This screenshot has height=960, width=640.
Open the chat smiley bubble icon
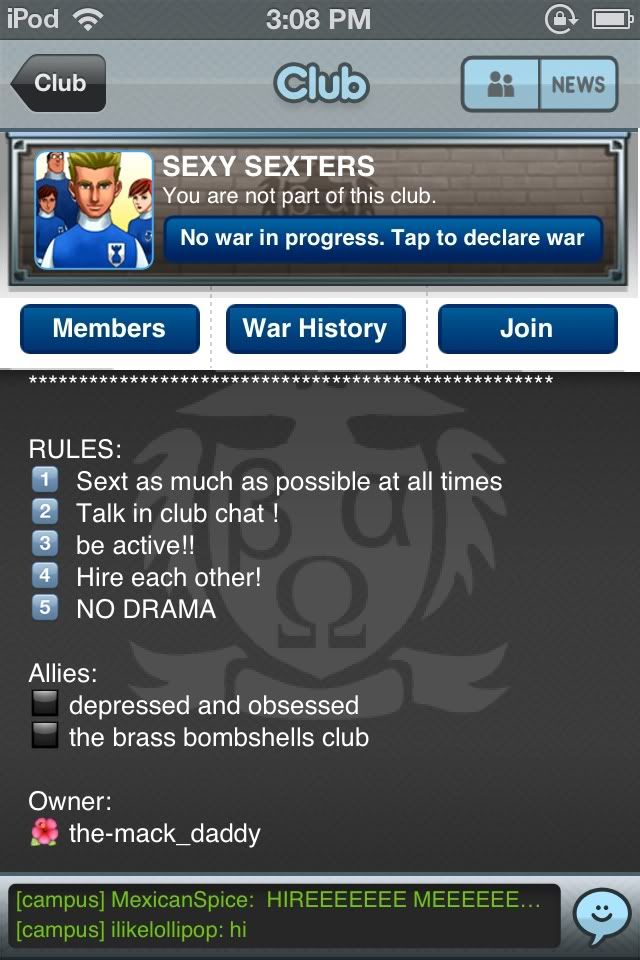tap(603, 915)
